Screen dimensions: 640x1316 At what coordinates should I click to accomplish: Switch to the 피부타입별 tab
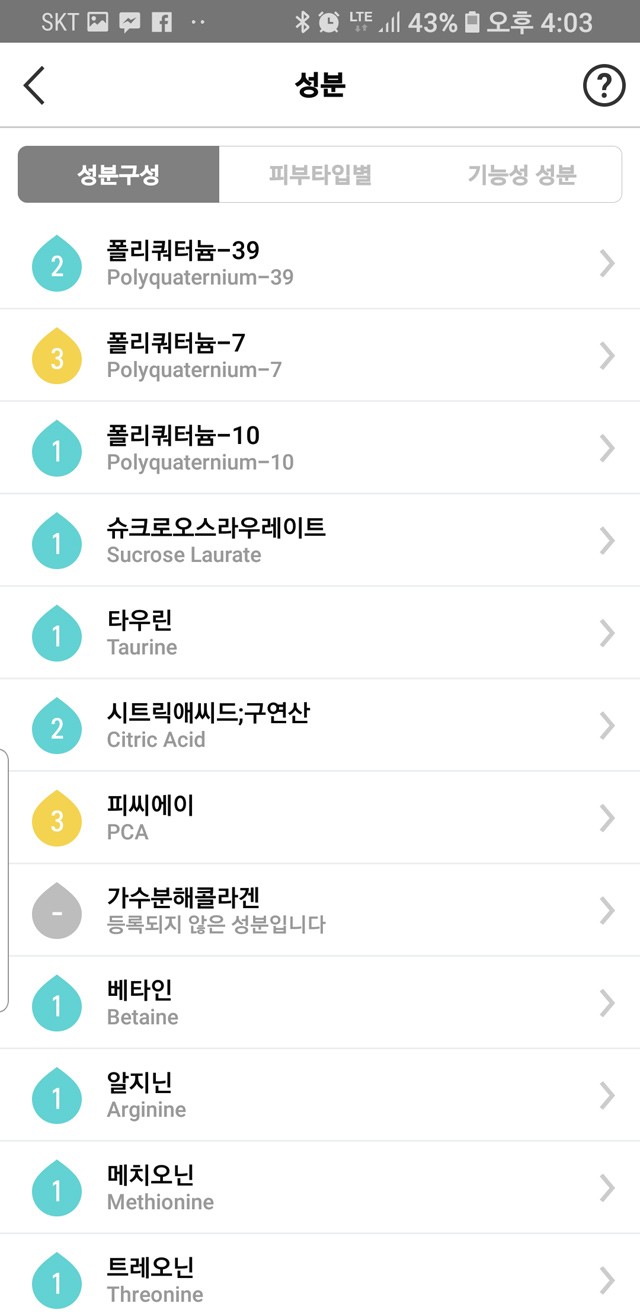[320, 175]
